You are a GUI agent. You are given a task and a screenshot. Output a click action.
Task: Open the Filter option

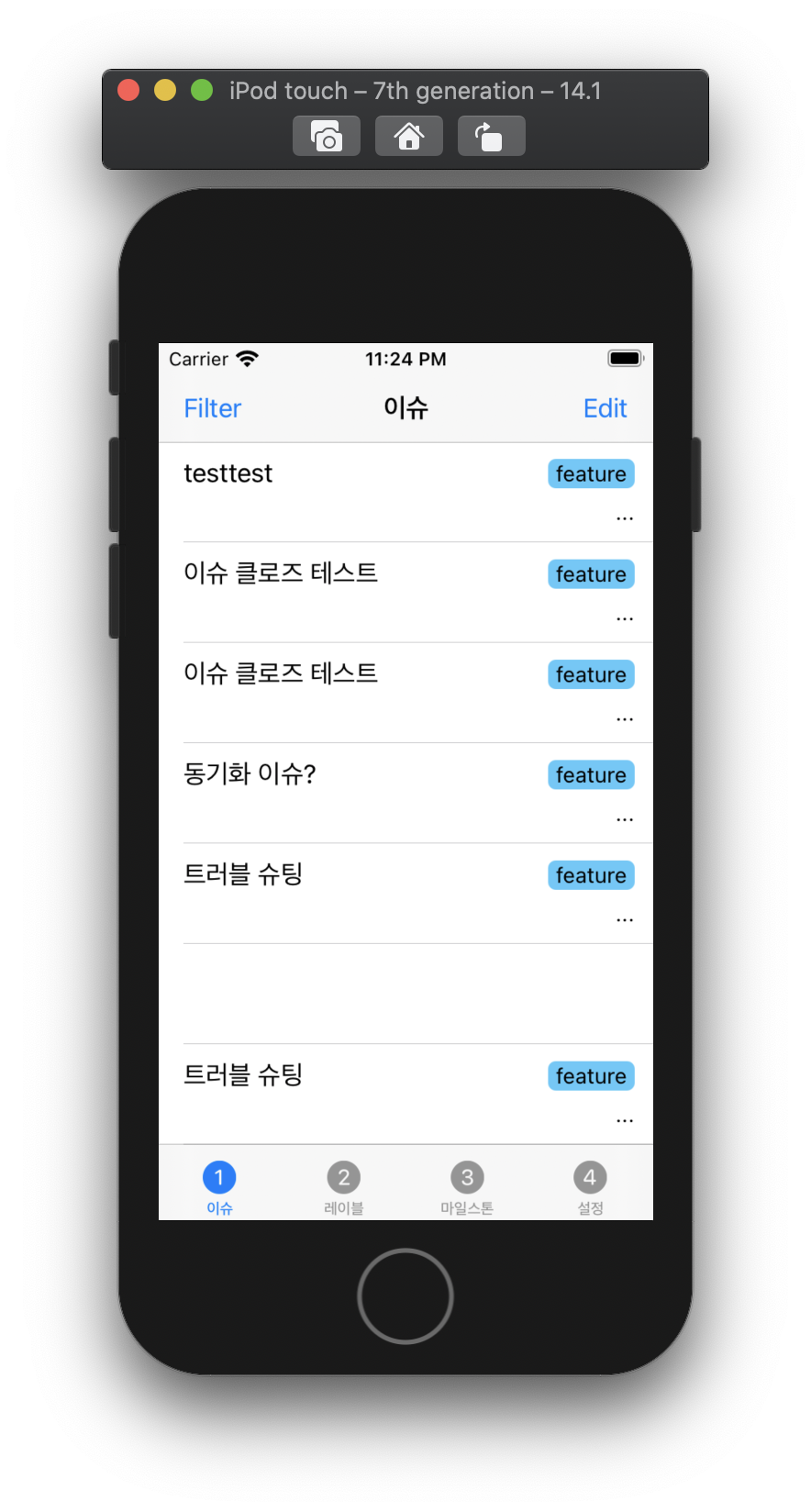pos(212,408)
